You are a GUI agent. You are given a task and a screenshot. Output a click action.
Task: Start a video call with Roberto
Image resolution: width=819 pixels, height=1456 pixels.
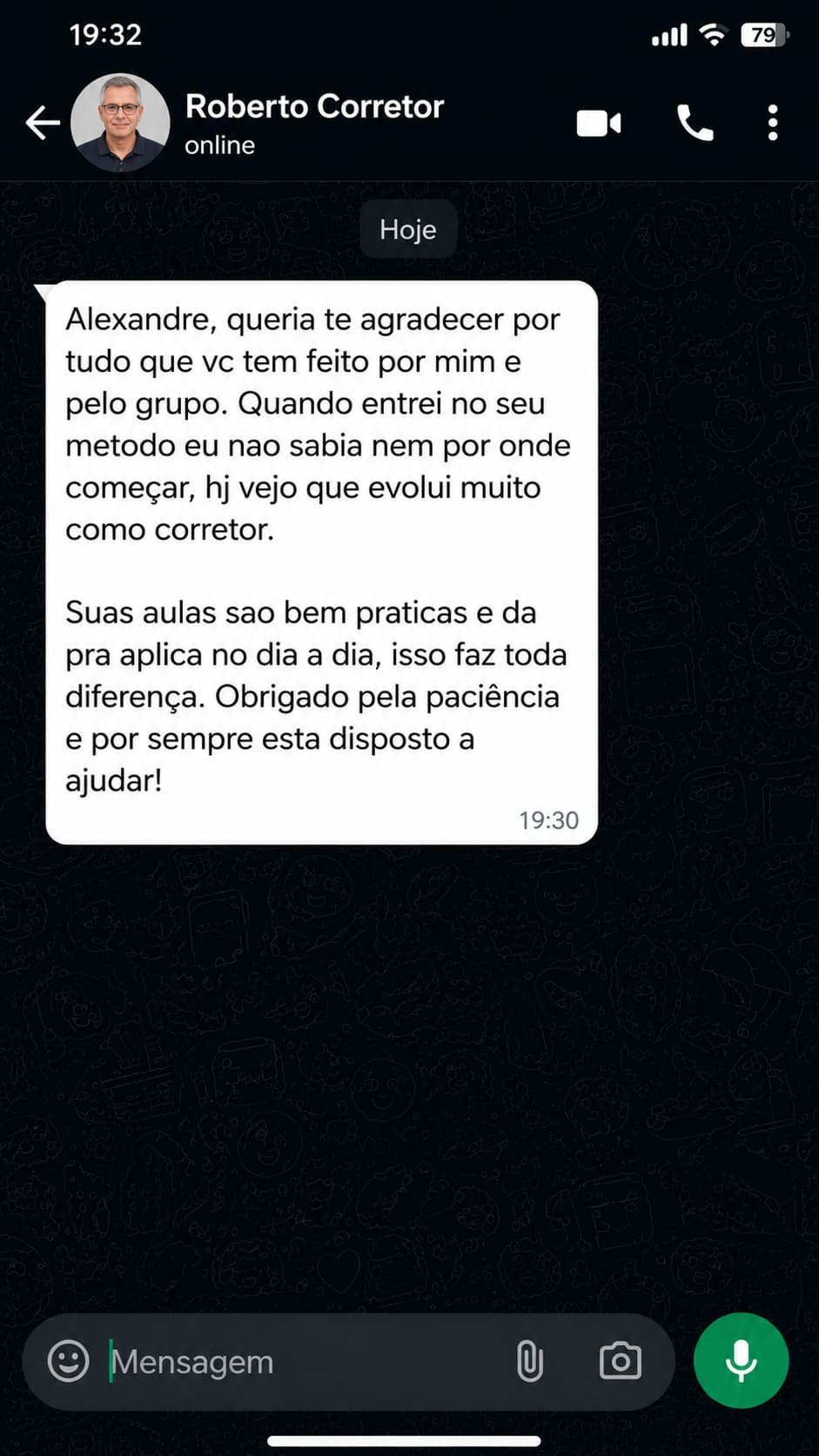(x=599, y=124)
